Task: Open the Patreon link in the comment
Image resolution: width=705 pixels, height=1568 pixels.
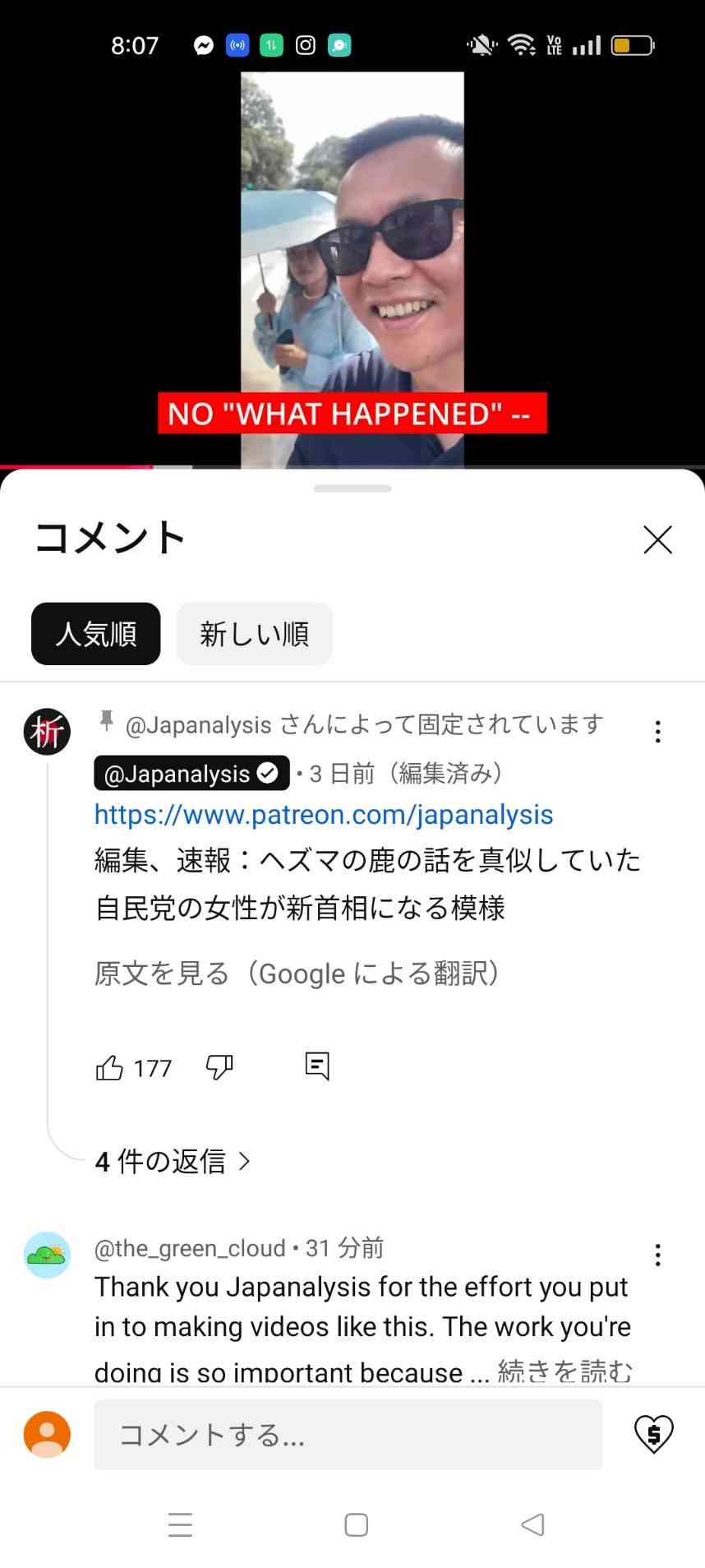Action: coord(324,815)
